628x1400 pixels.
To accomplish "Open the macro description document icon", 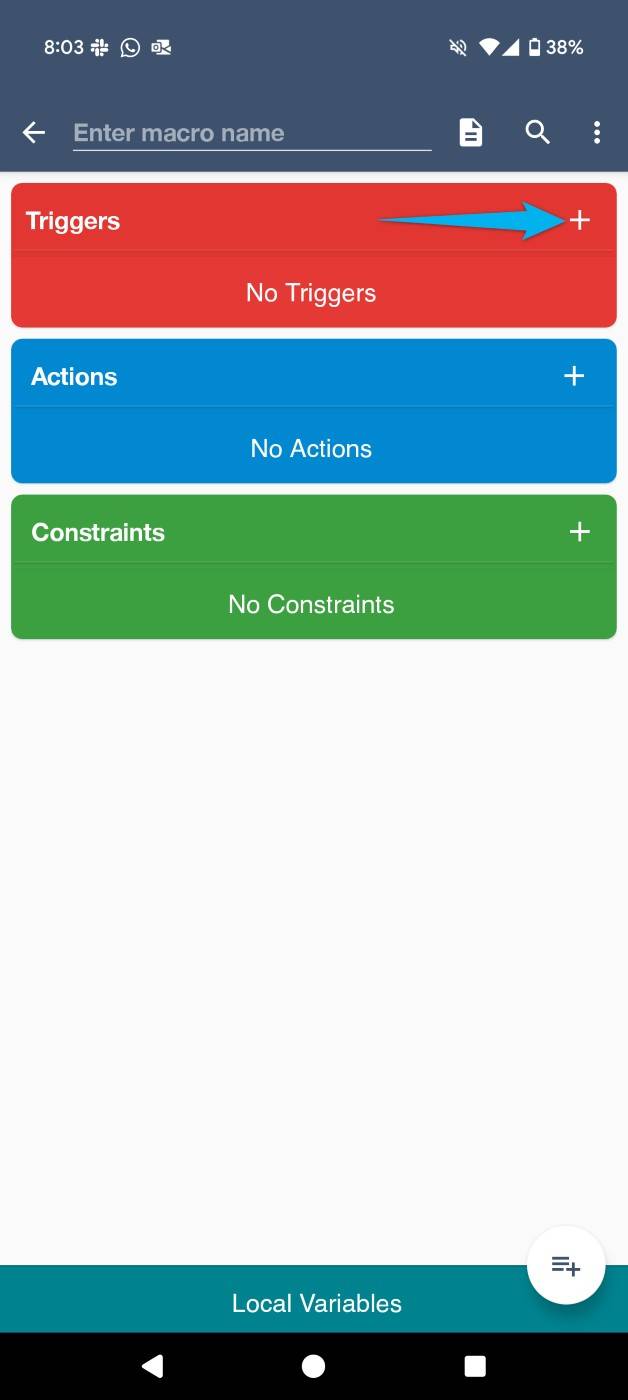I will (471, 132).
